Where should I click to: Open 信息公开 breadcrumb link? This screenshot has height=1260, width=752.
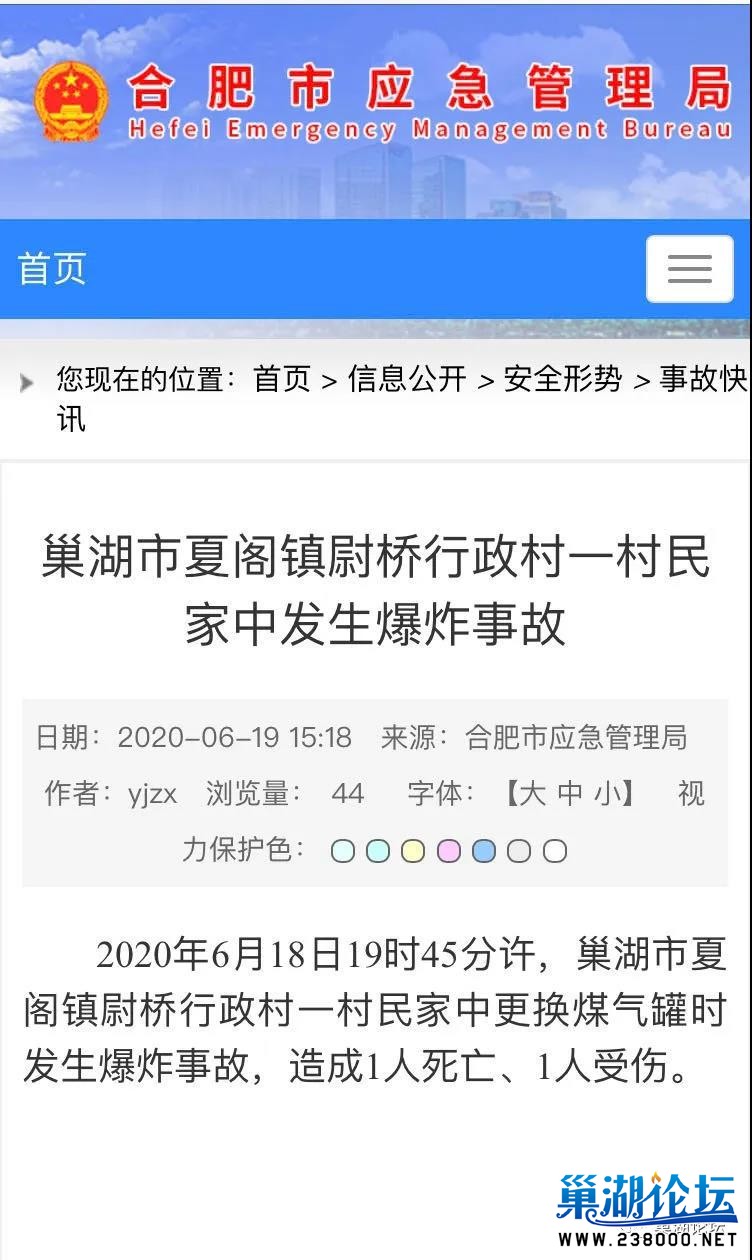point(407,380)
